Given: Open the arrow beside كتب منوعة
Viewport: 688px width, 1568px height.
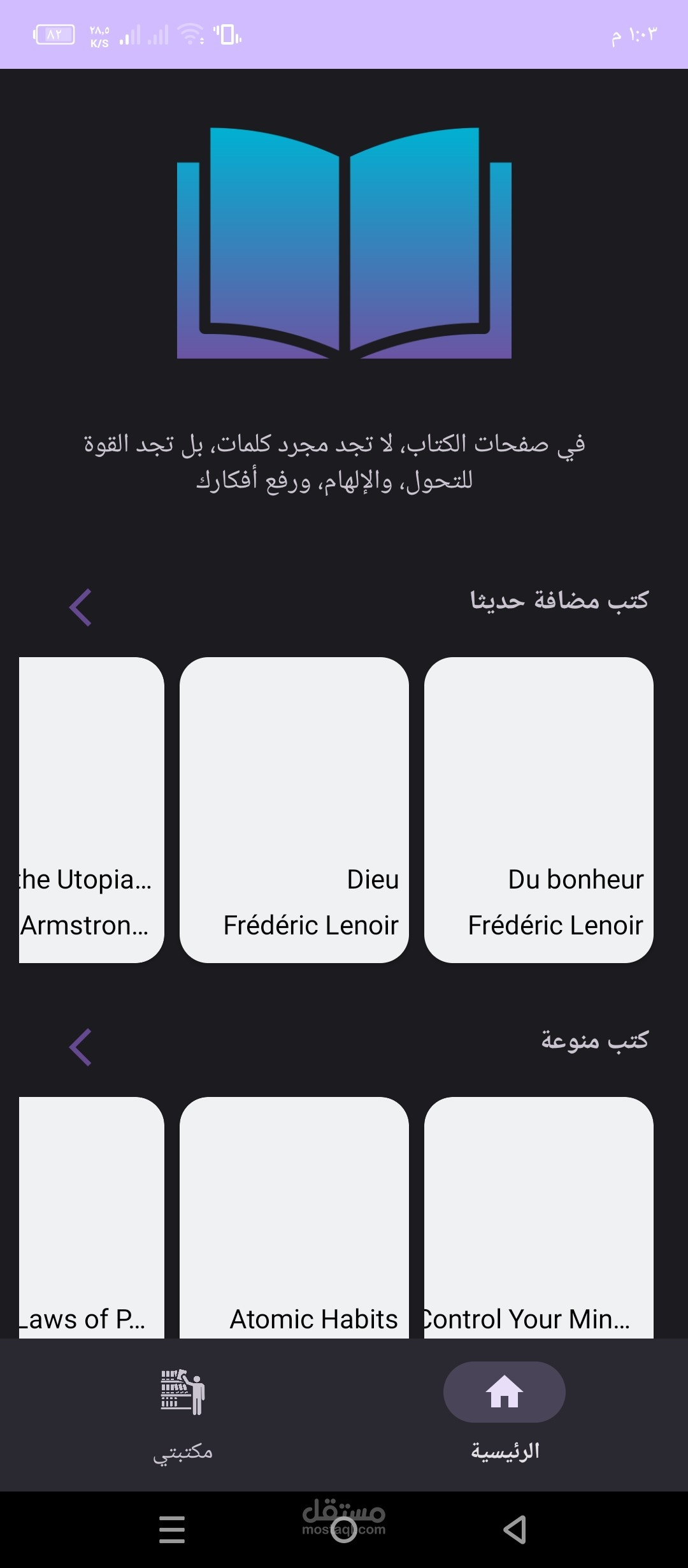Looking at the screenshot, I should [x=80, y=1047].
